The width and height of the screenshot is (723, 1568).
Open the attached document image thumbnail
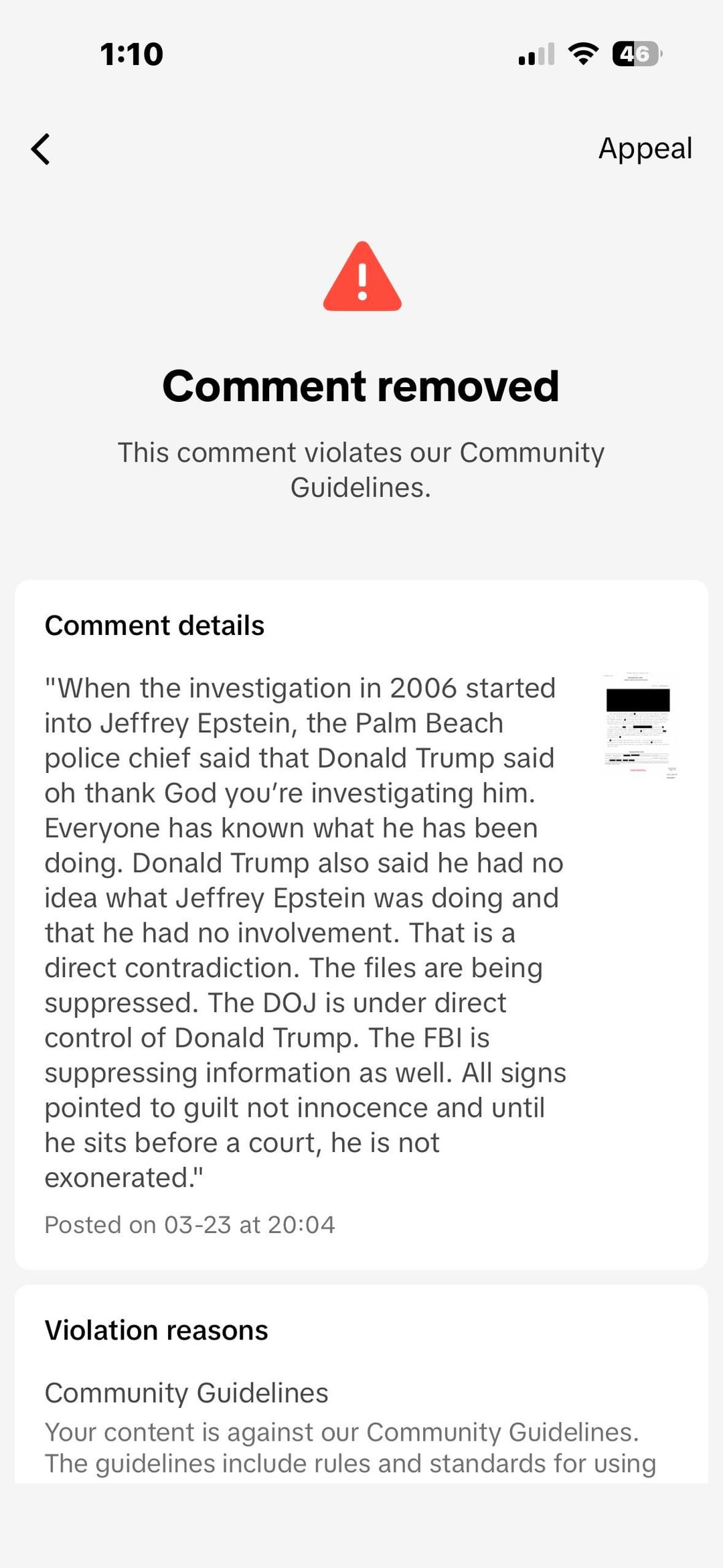pyautogui.click(x=639, y=725)
